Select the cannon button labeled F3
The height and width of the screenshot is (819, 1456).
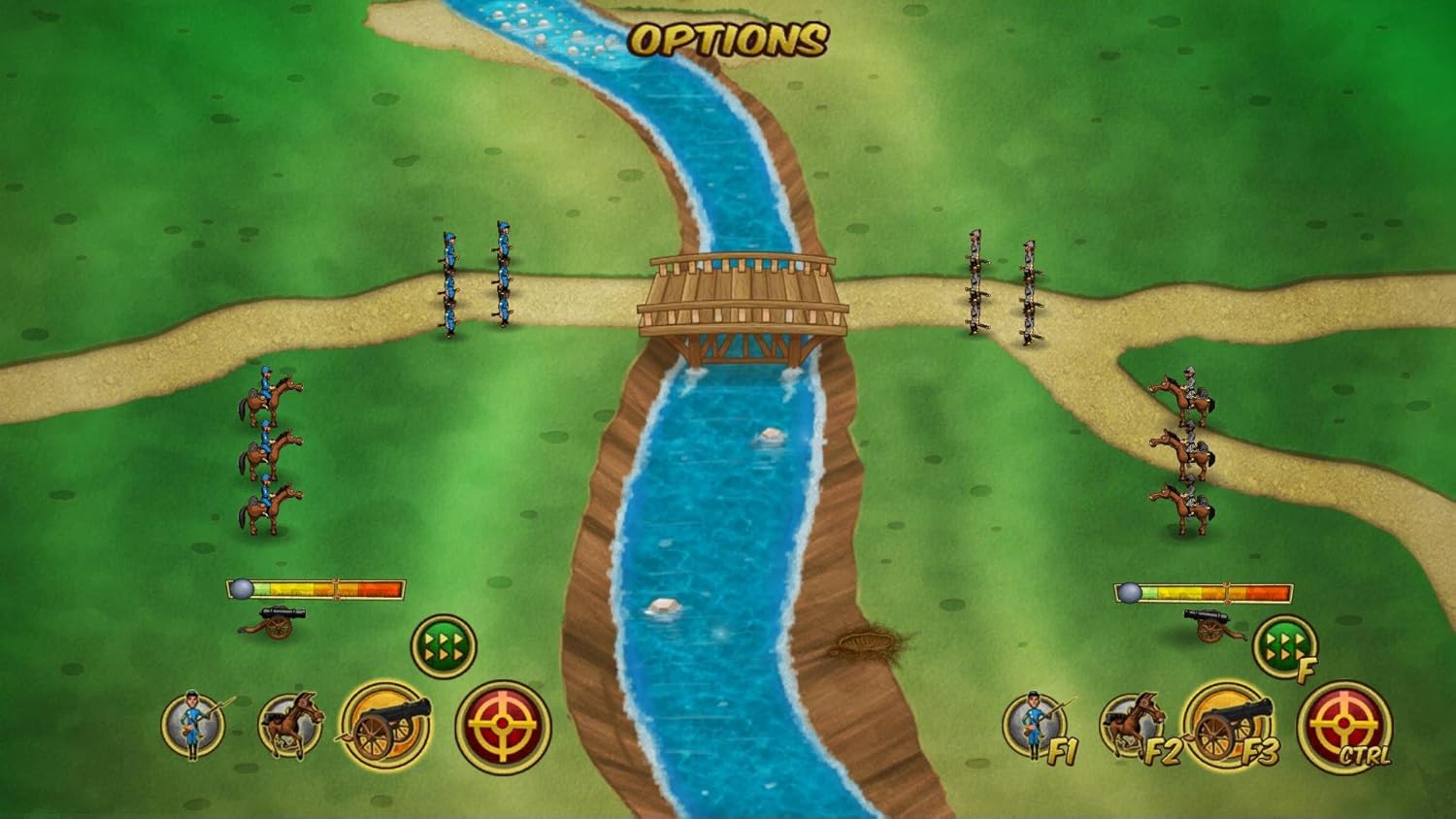[x=1227, y=725]
